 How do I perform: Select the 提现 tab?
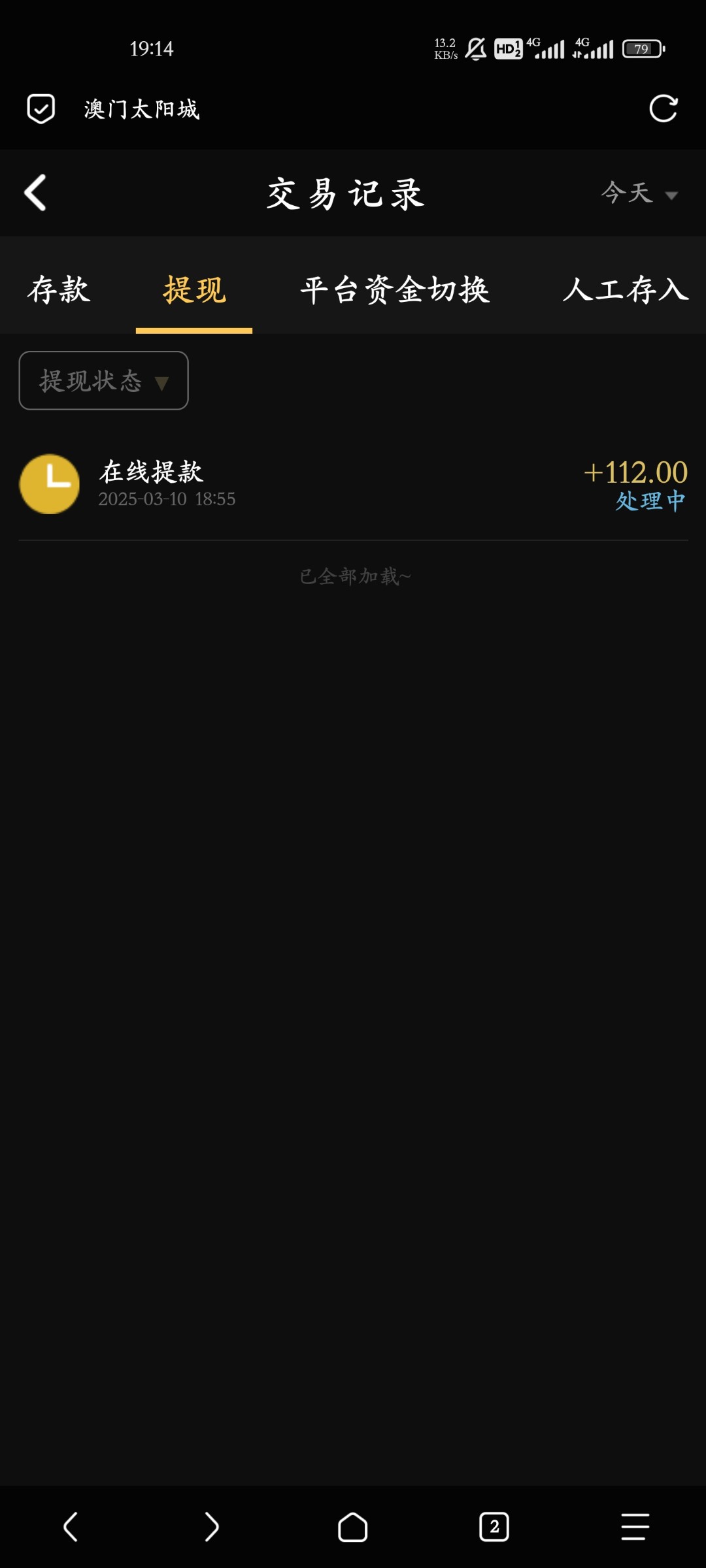click(x=194, y=289)
